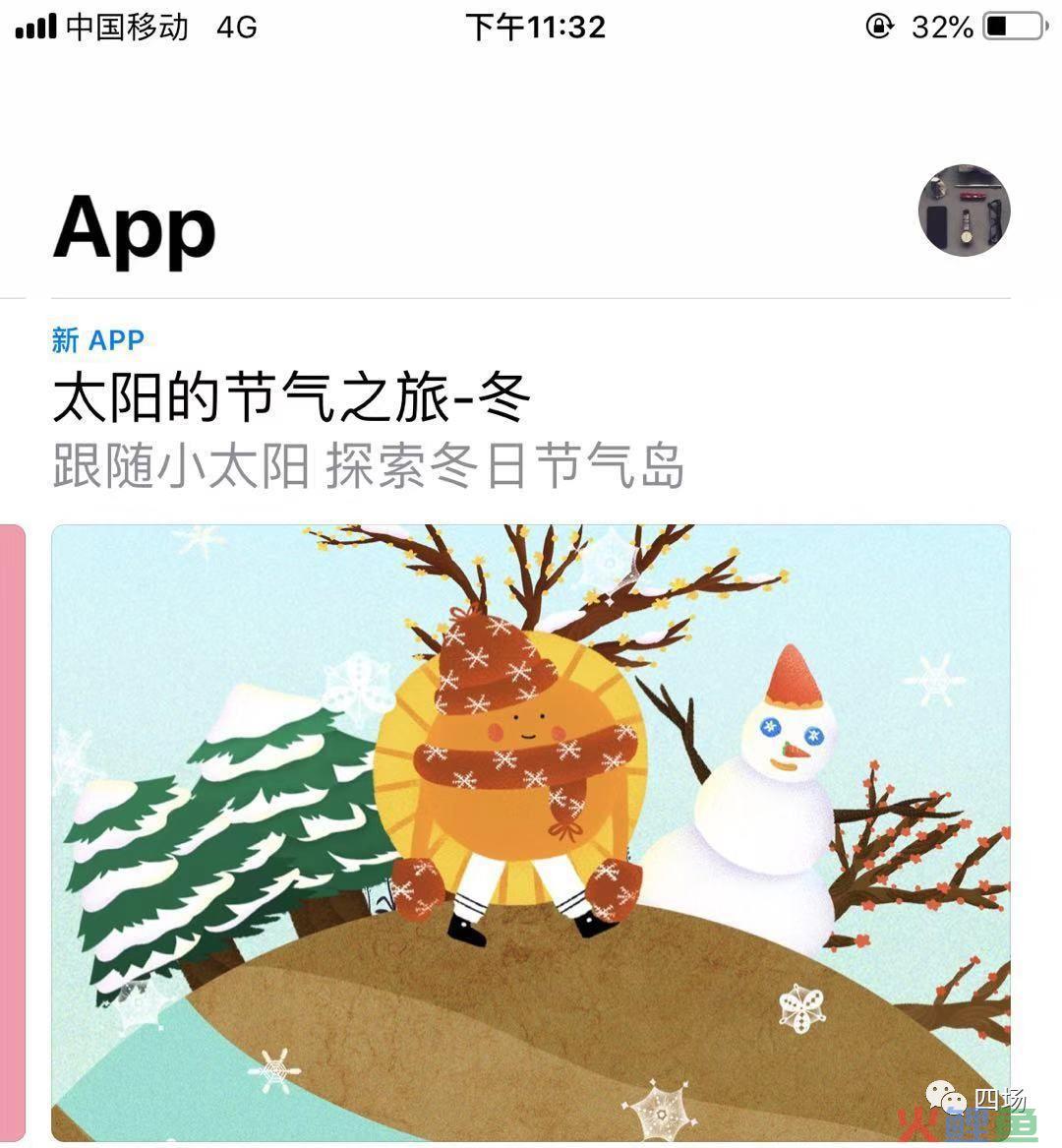
Task: Open the account profile avatar
Action: (x=964, y=211)
